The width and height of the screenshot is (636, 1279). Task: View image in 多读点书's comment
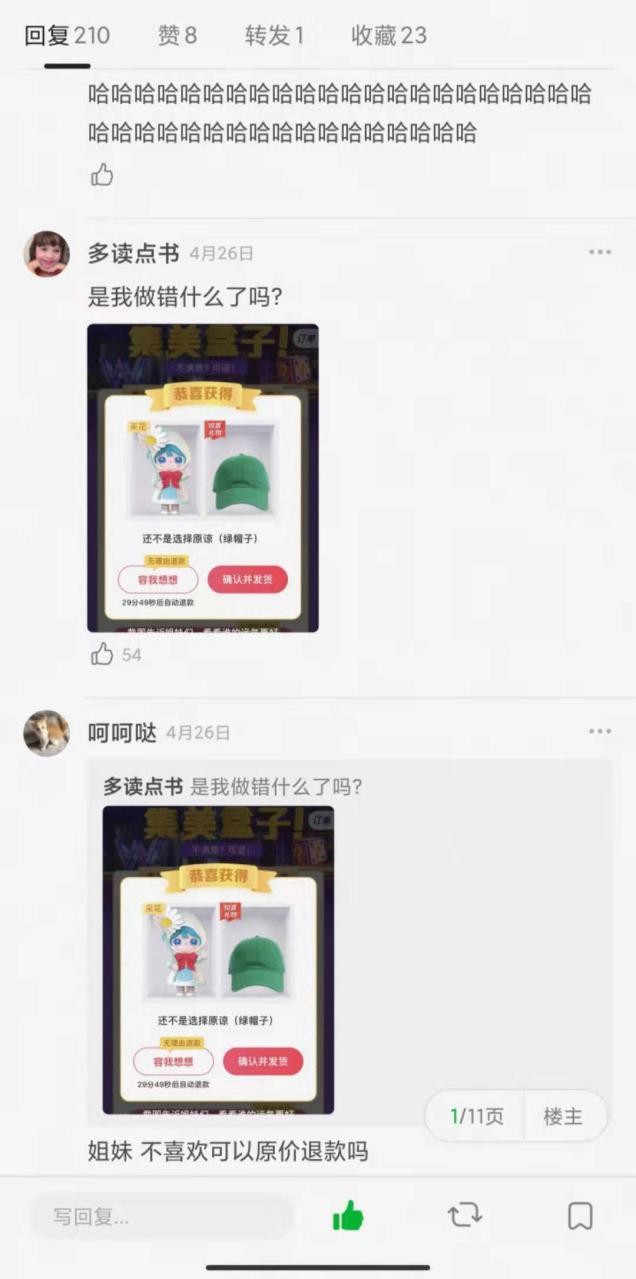[x=203, y=478]
